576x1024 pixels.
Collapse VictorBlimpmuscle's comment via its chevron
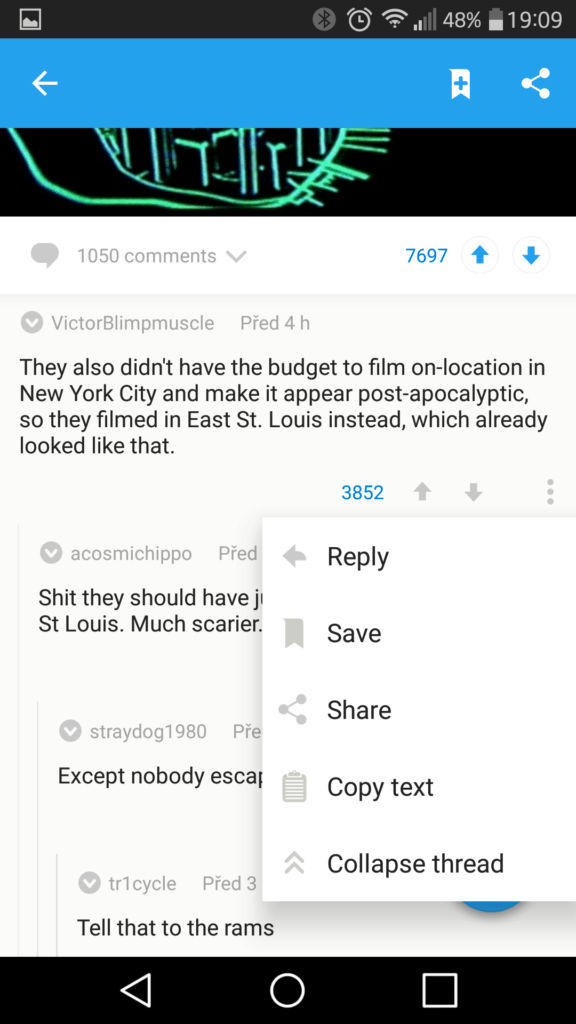(31, 323)
